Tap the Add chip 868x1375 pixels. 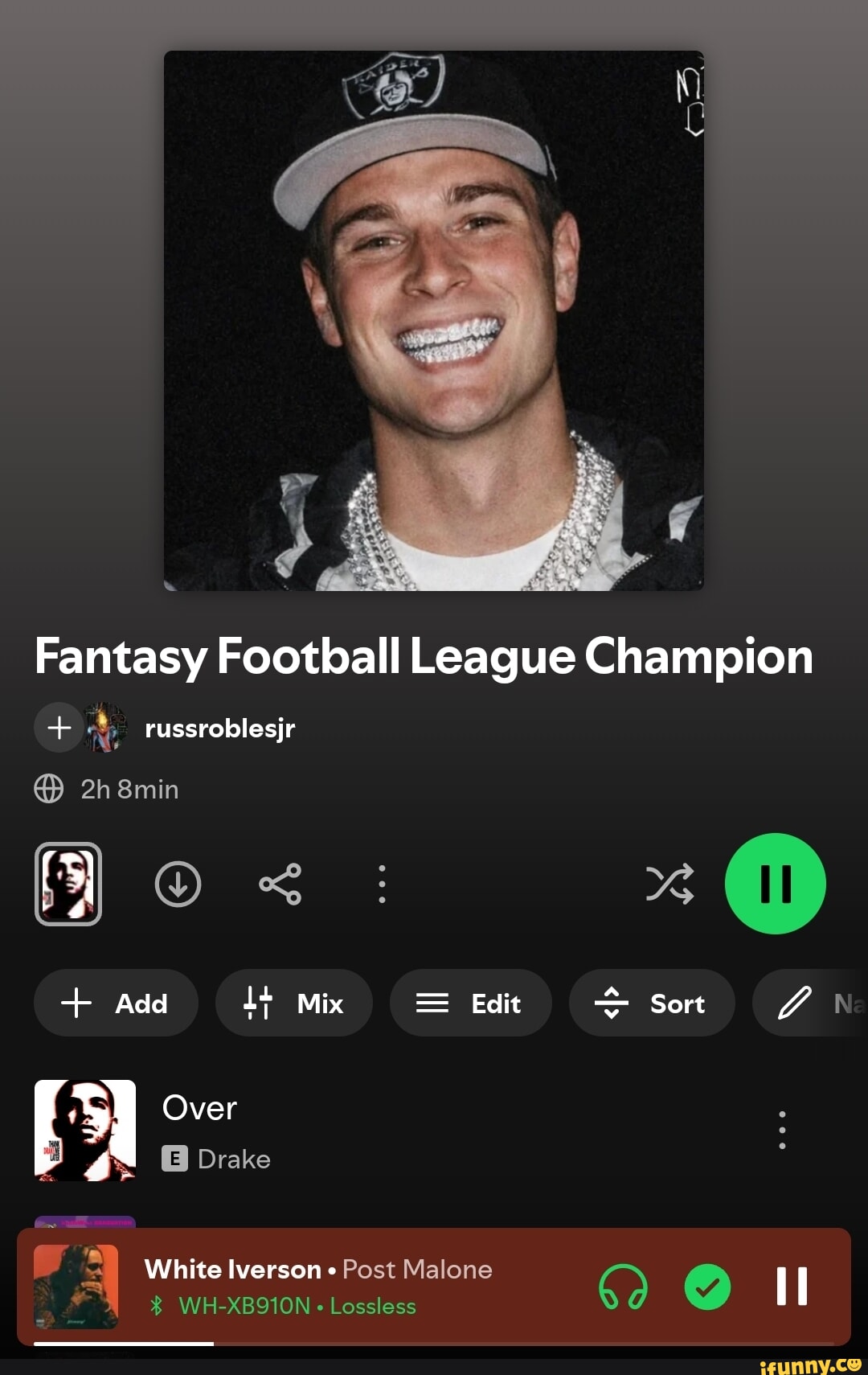click(x=116, y=1003)
